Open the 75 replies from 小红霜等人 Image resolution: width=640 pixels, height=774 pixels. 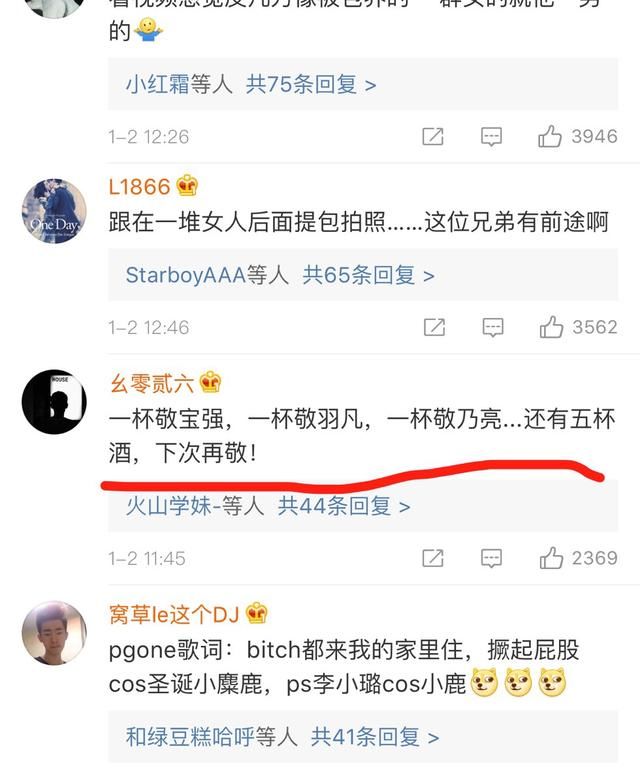[251, 85]
